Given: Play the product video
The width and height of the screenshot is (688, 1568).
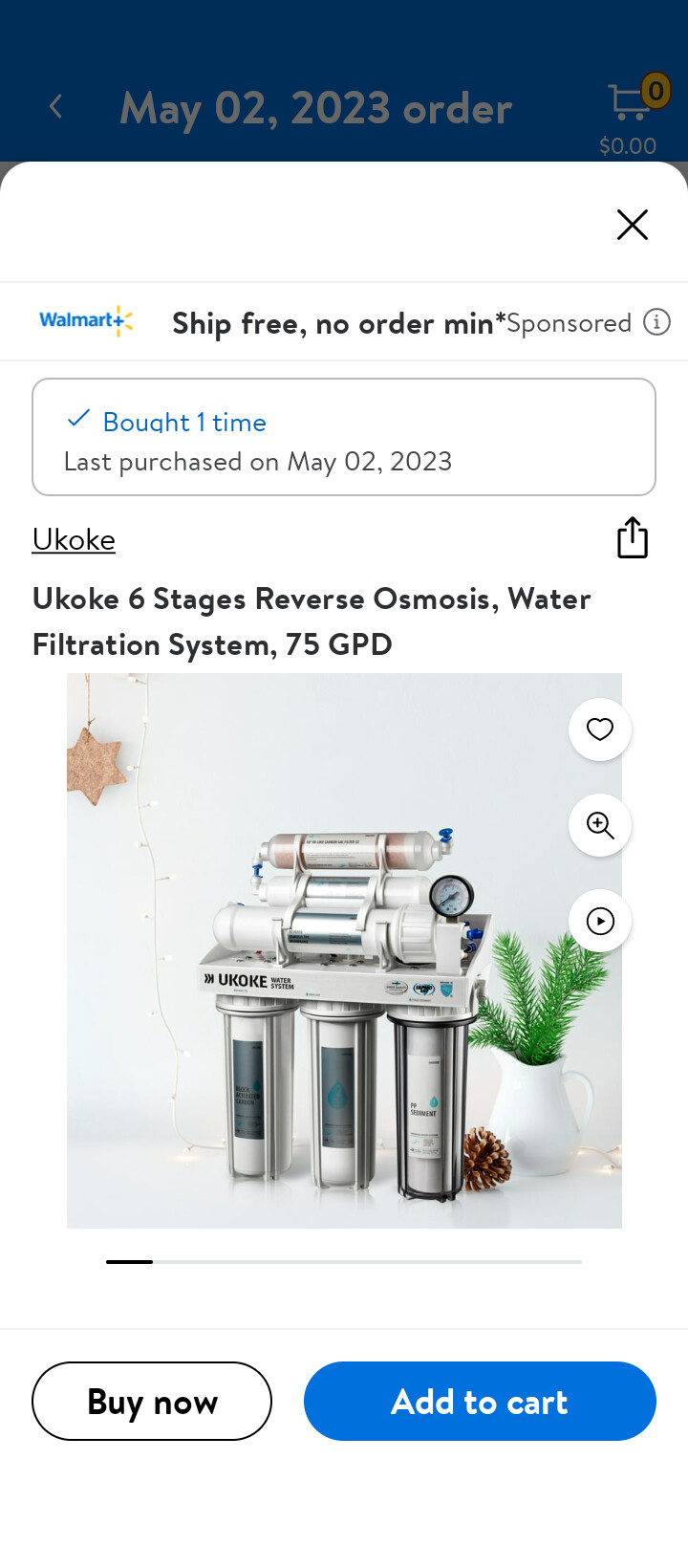Looking at the screenshot, I should click(600, 921).
